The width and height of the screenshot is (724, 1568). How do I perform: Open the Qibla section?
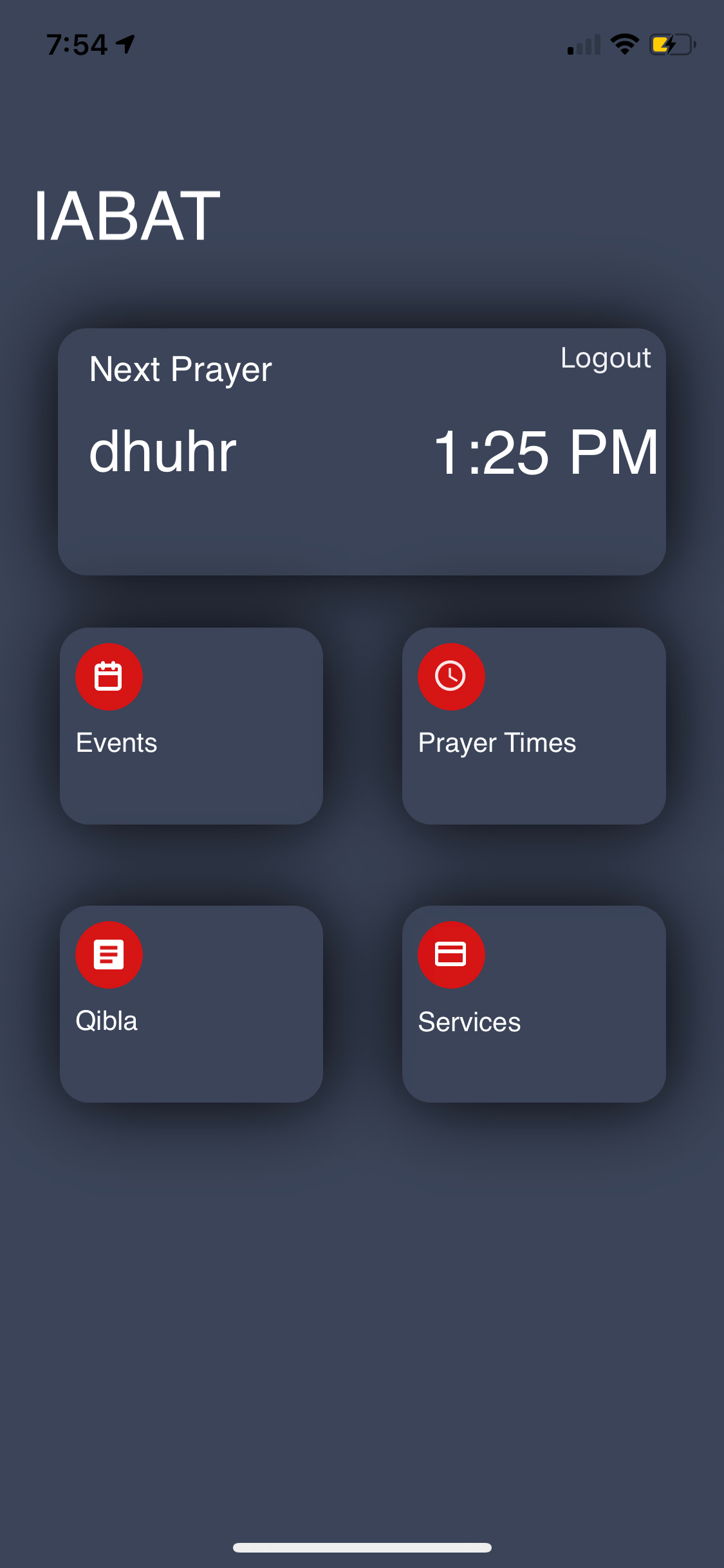pyautogui.click(x=191, y=1004)
